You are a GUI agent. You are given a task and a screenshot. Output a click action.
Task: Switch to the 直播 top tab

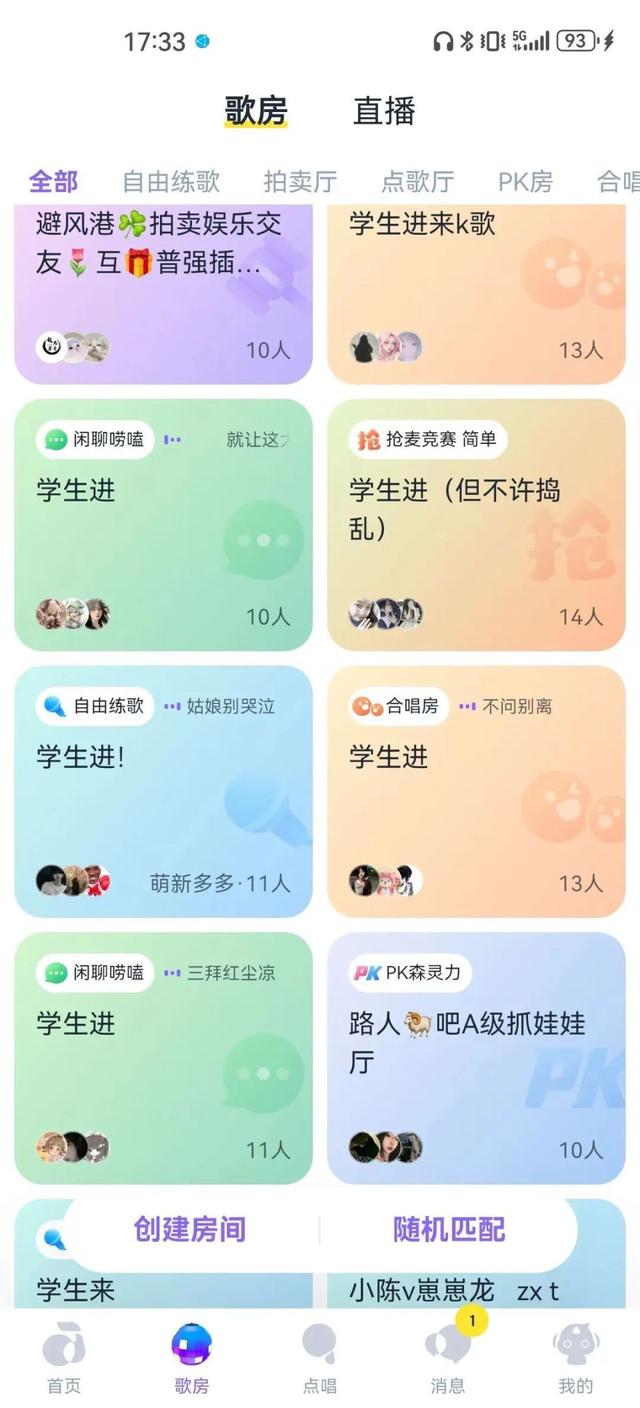point(384,111)
